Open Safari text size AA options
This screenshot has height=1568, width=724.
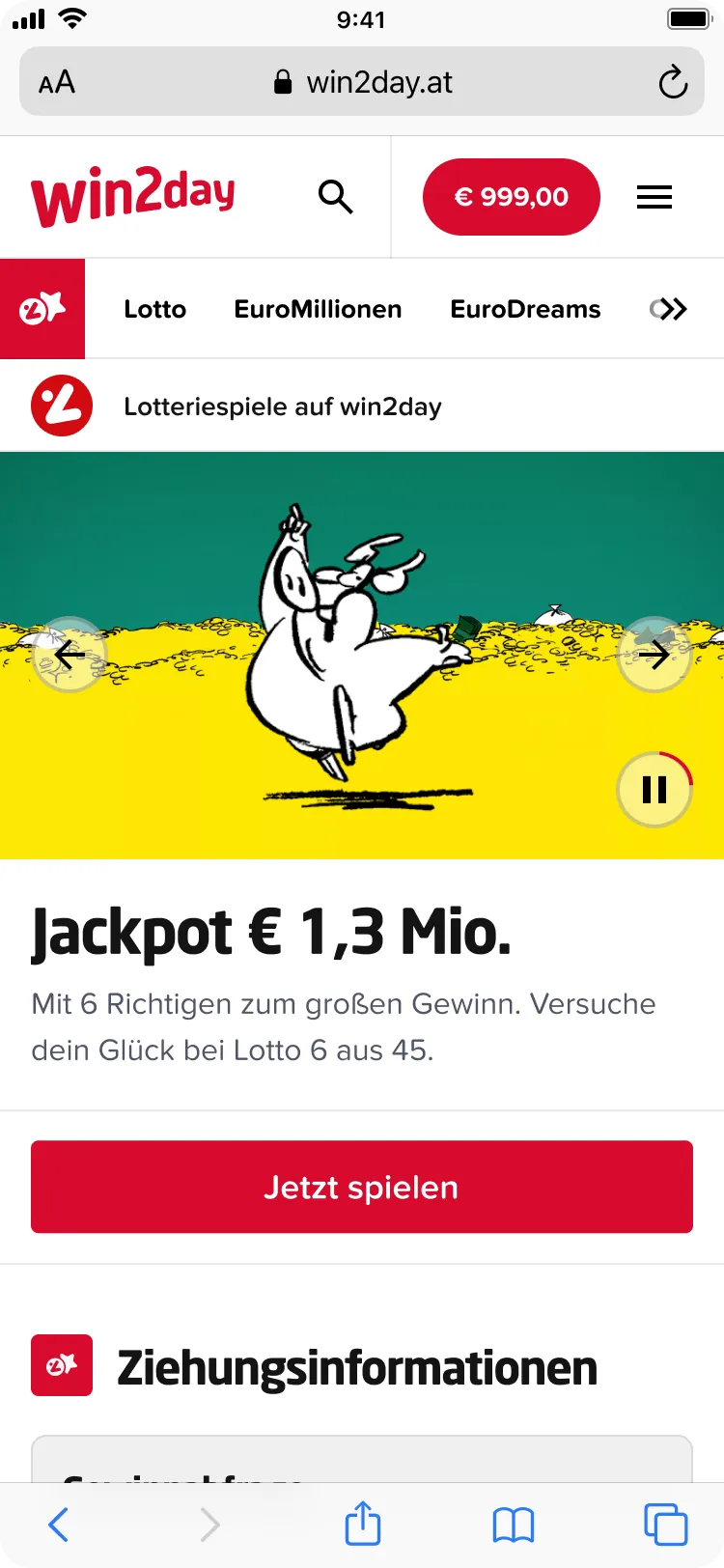57,83
